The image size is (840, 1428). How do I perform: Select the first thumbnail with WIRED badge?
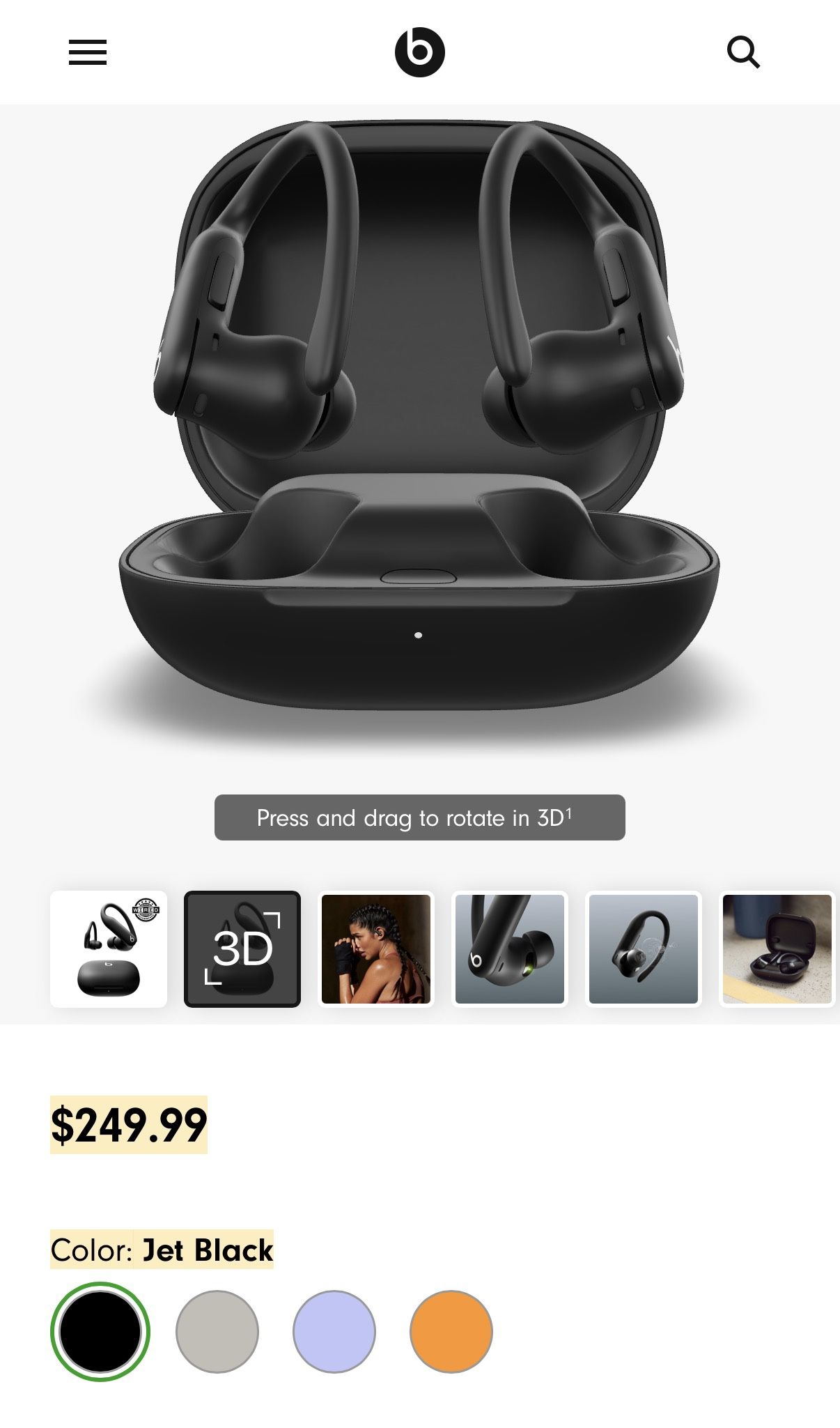(109, 949)
